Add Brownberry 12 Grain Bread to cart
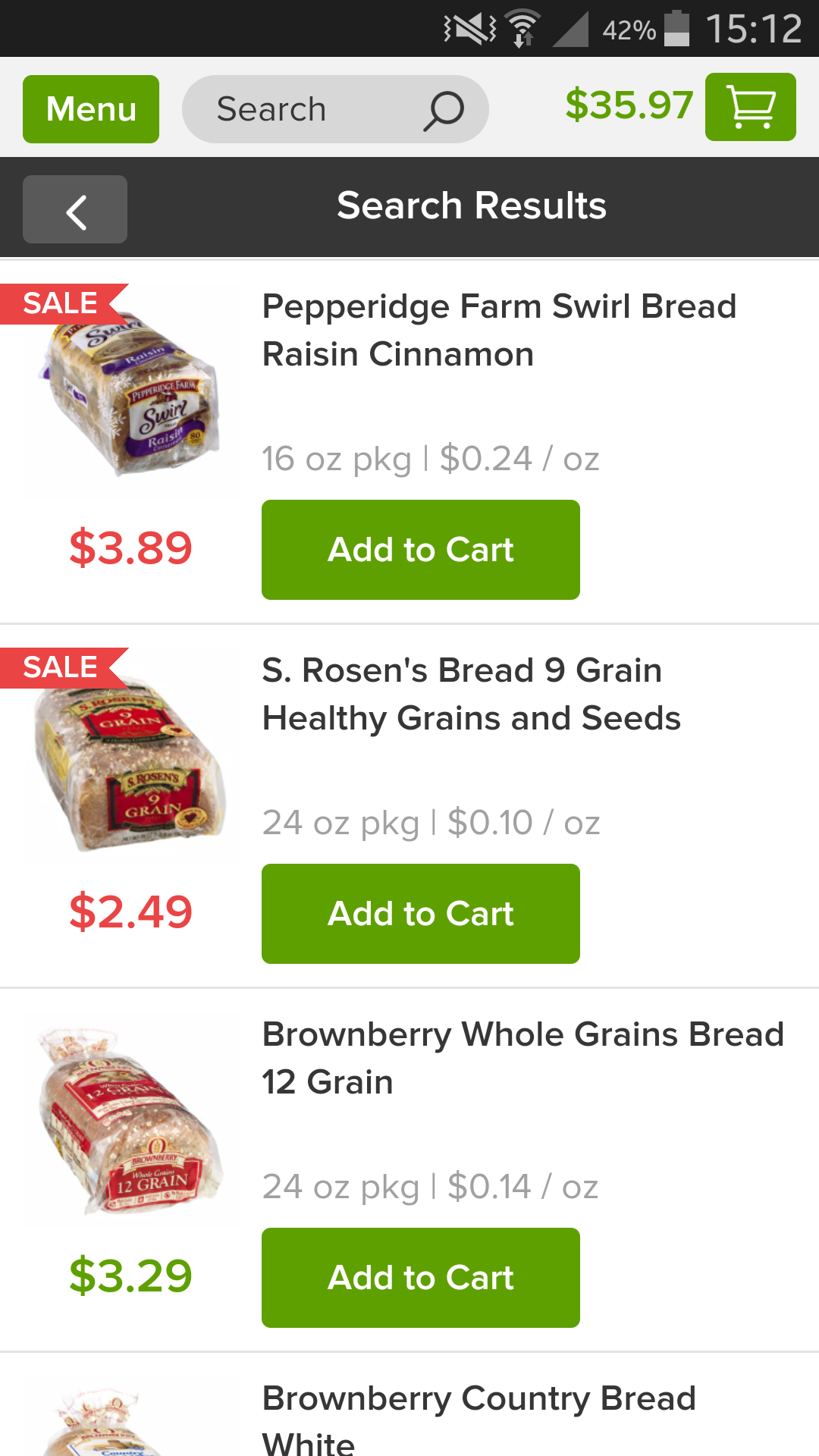This screenshot has width=819, height=1456. coord(420,1278)
